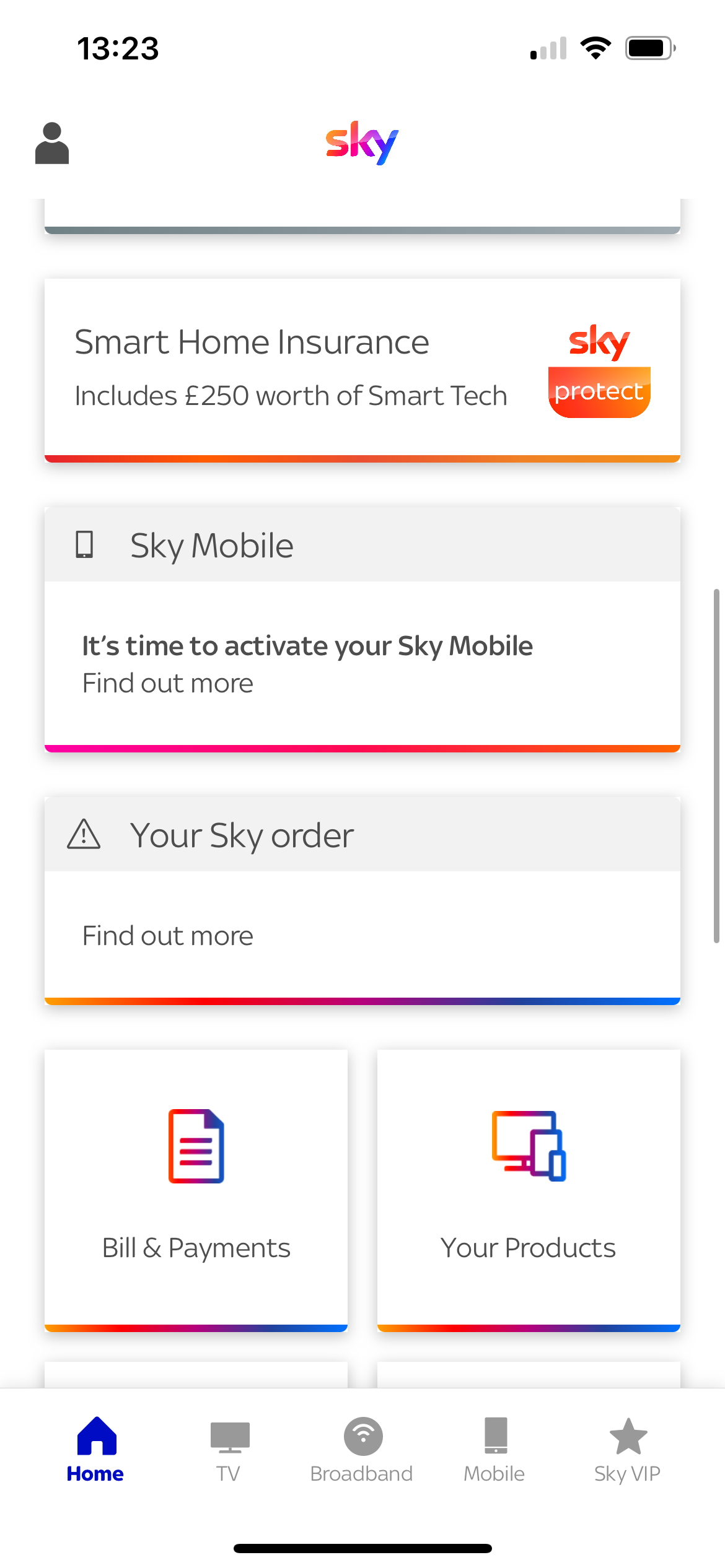Open the account profile icon
This screenshot has height=1568, width=725.
click(52, 144)
